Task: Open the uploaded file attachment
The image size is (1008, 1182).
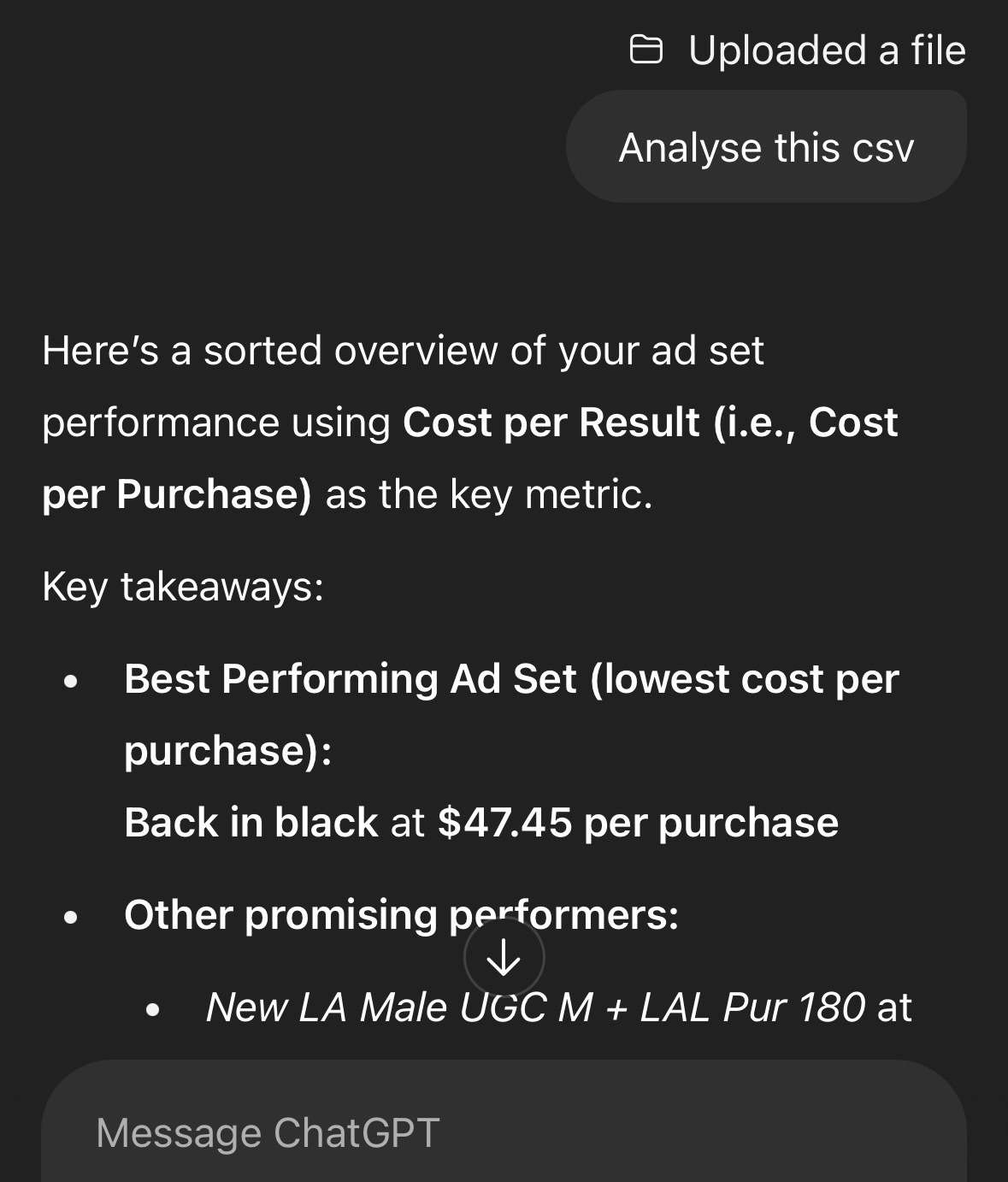Action: (797, 50)
